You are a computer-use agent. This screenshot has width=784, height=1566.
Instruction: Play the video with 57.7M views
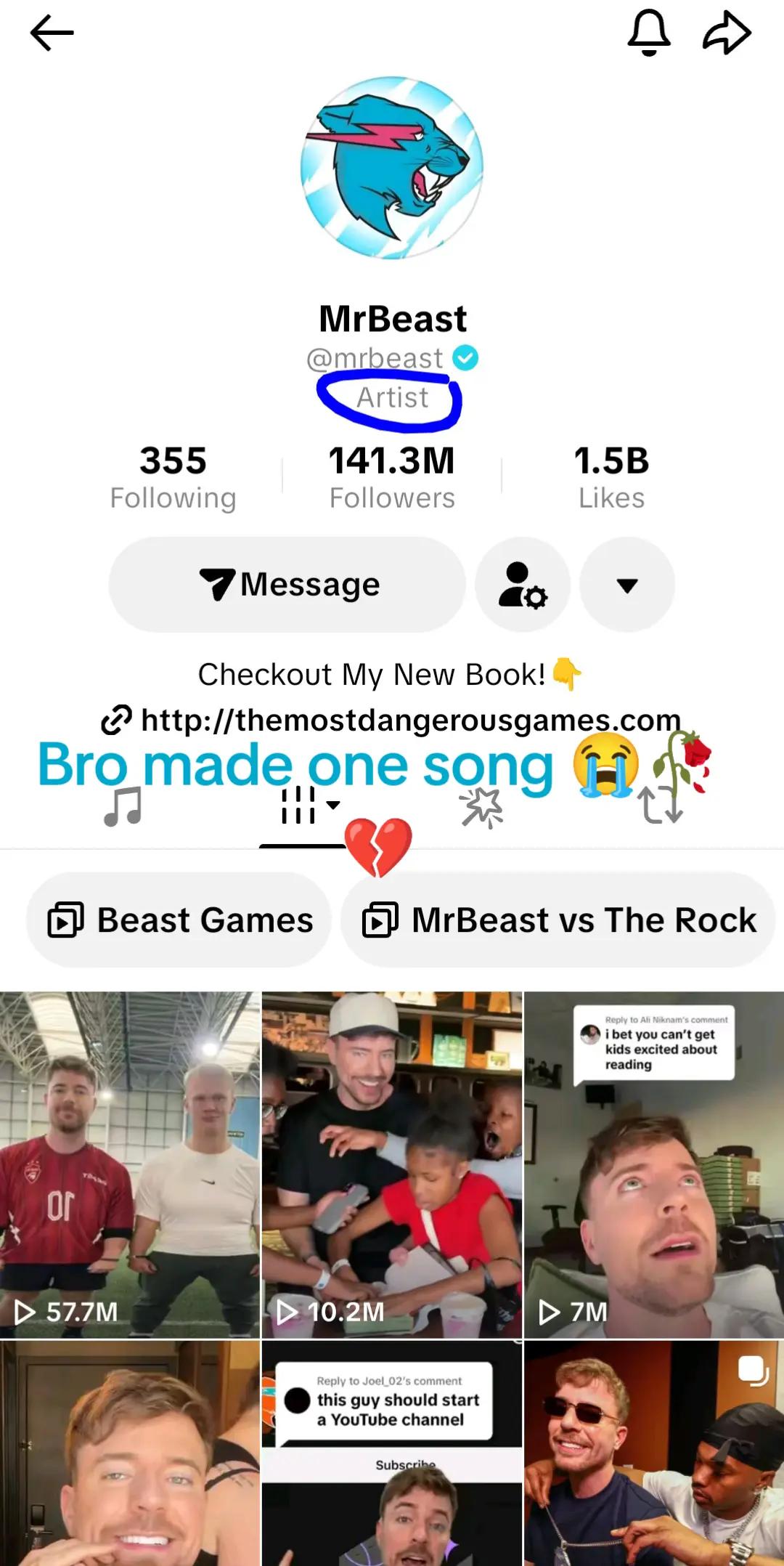(x=130, y=1165)
